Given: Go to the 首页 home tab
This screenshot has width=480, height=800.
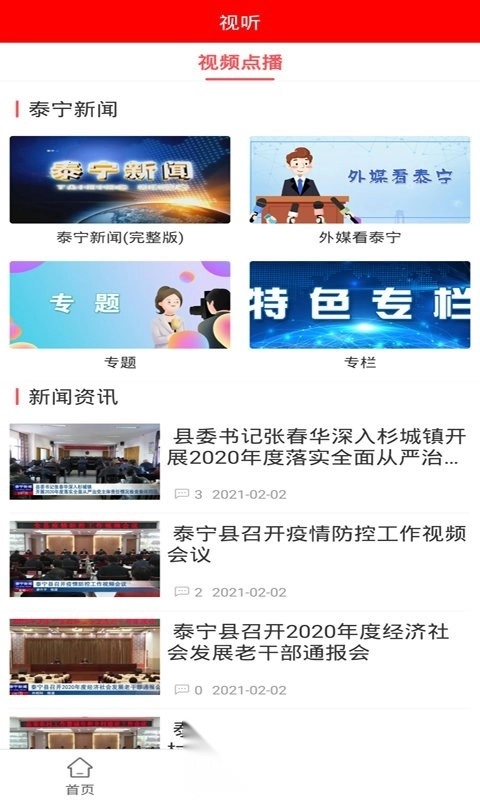Looking at the screenshot, I should [x=80, y=776].
